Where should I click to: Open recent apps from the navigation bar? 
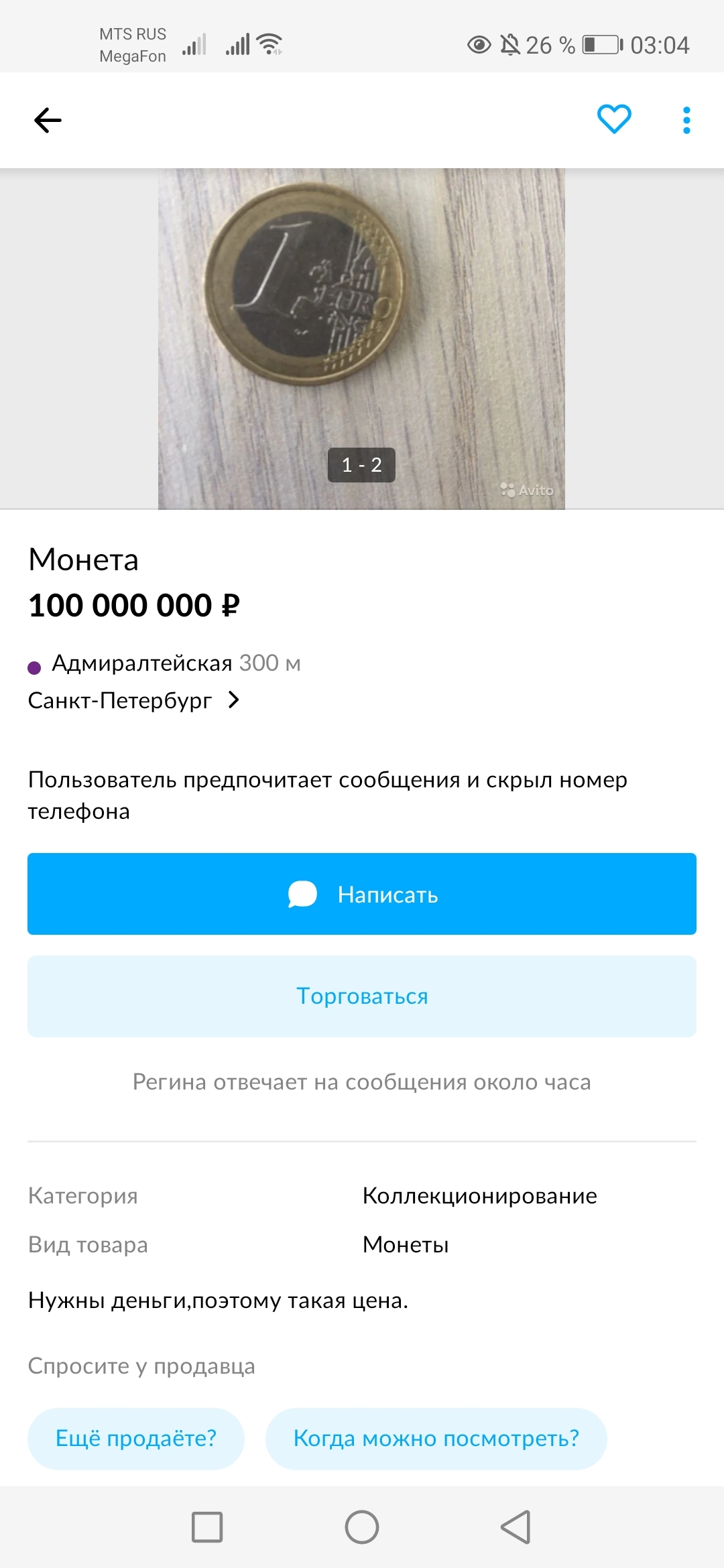(207, 1527)
